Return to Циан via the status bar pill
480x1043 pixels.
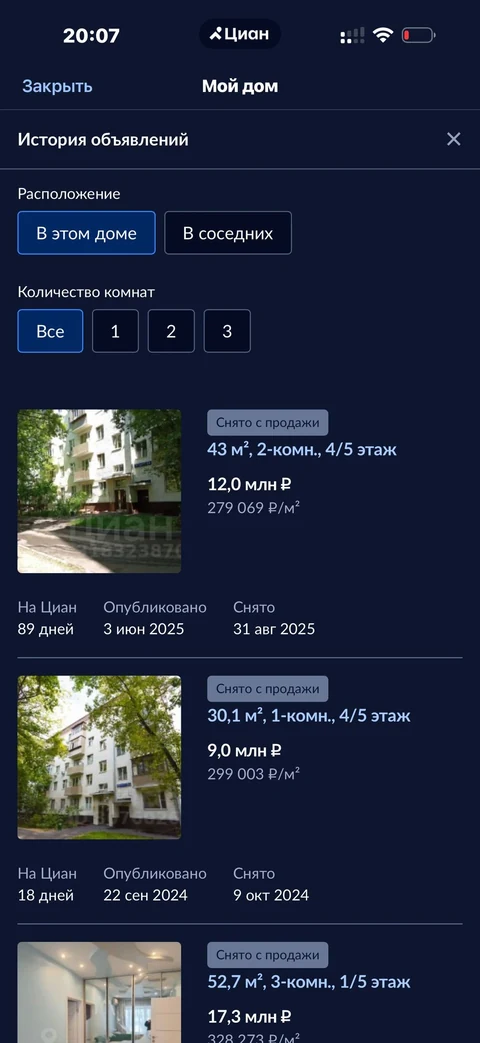click(240, 34)
